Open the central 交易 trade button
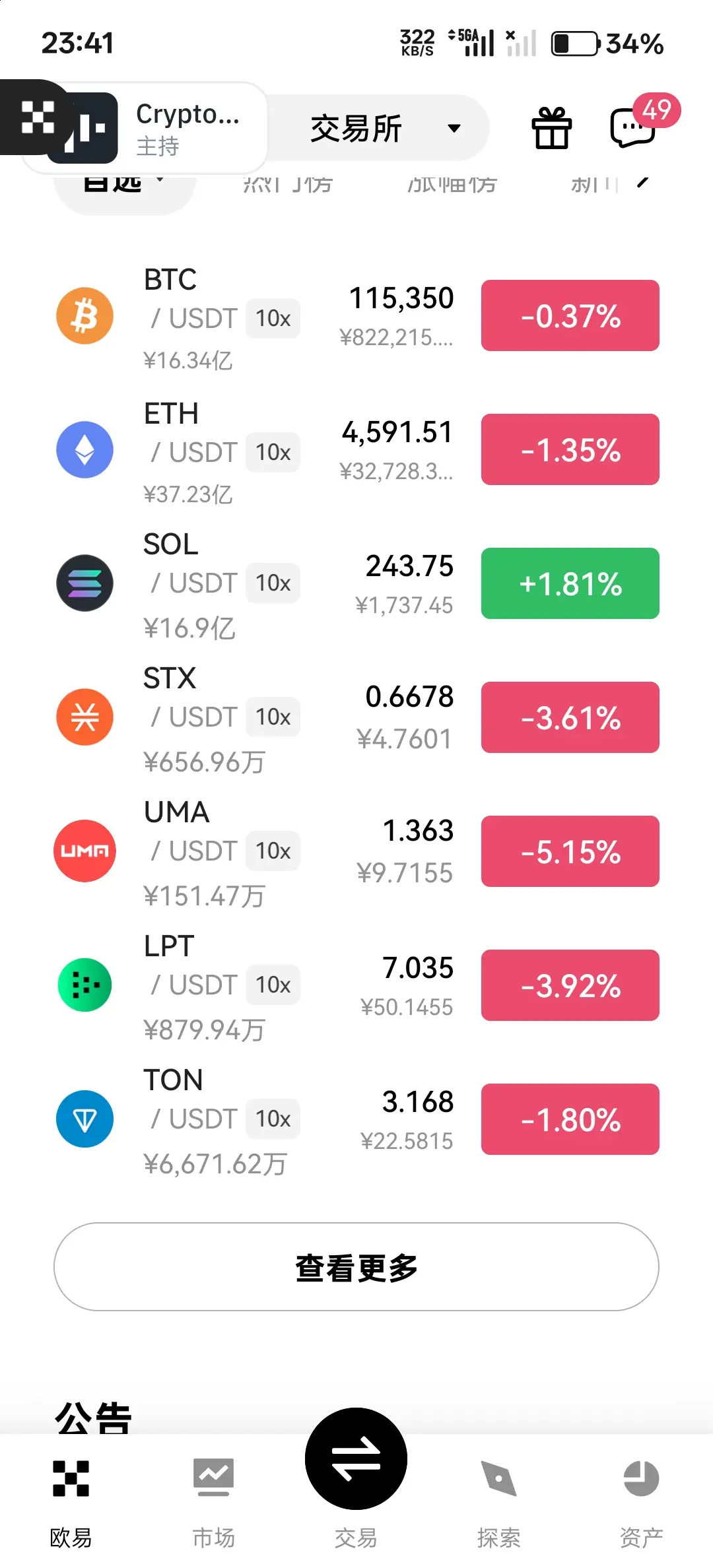The width and height of the screenshot is (713, 1568). pos(356,1460)
